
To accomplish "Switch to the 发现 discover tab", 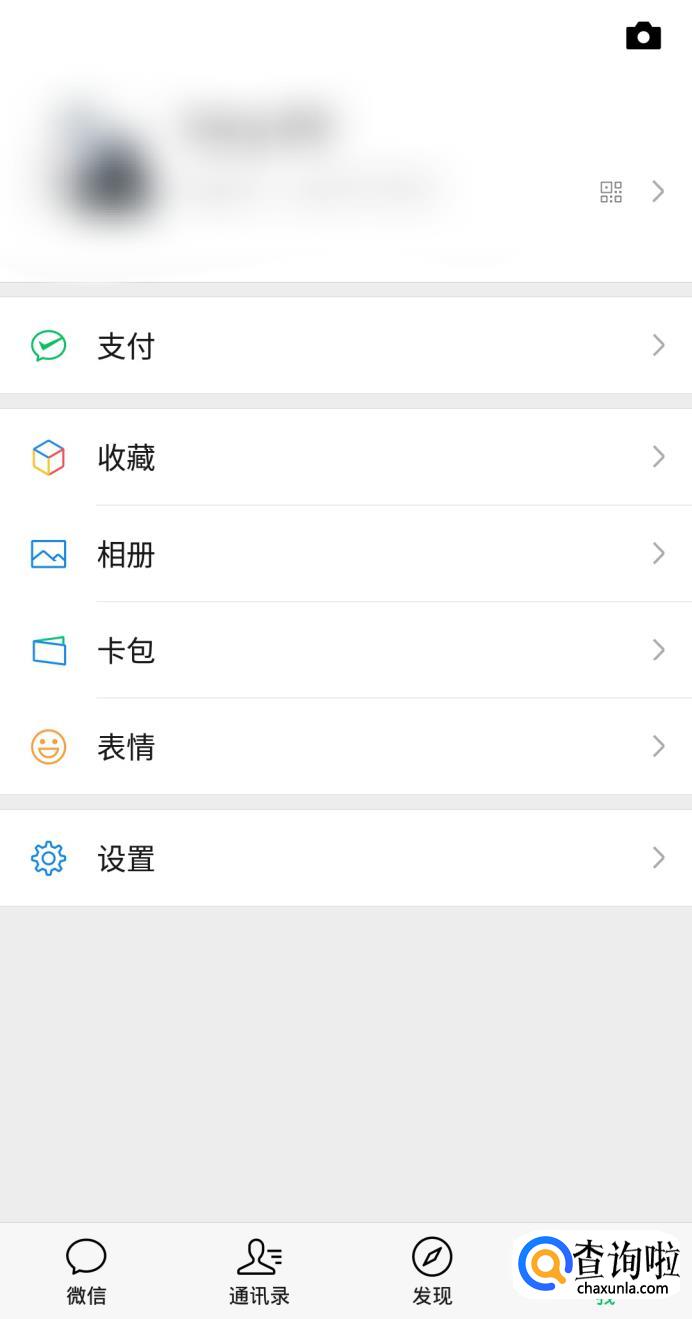I will coord(432,1271).
